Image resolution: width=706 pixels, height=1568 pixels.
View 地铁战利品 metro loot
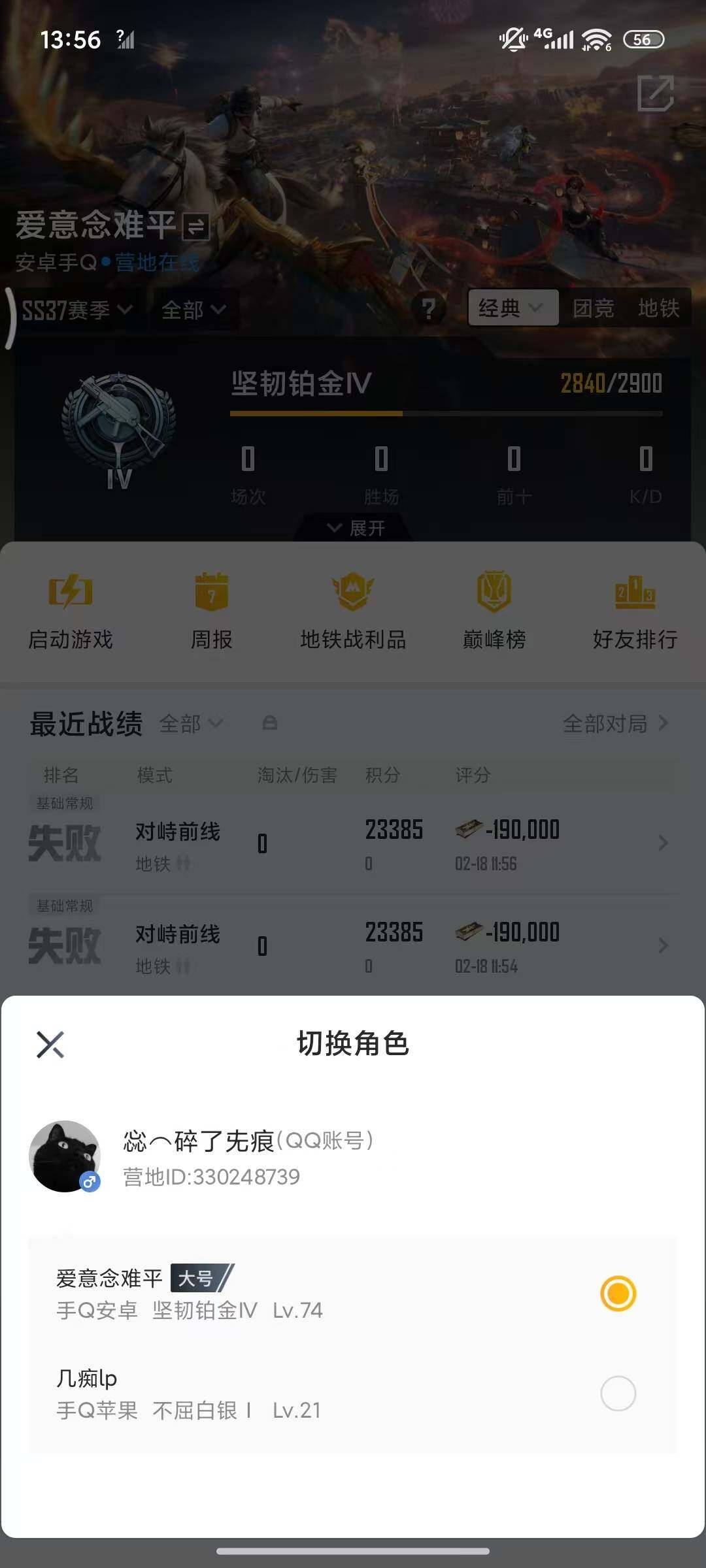pyautogui.click(x=353, y=611)
